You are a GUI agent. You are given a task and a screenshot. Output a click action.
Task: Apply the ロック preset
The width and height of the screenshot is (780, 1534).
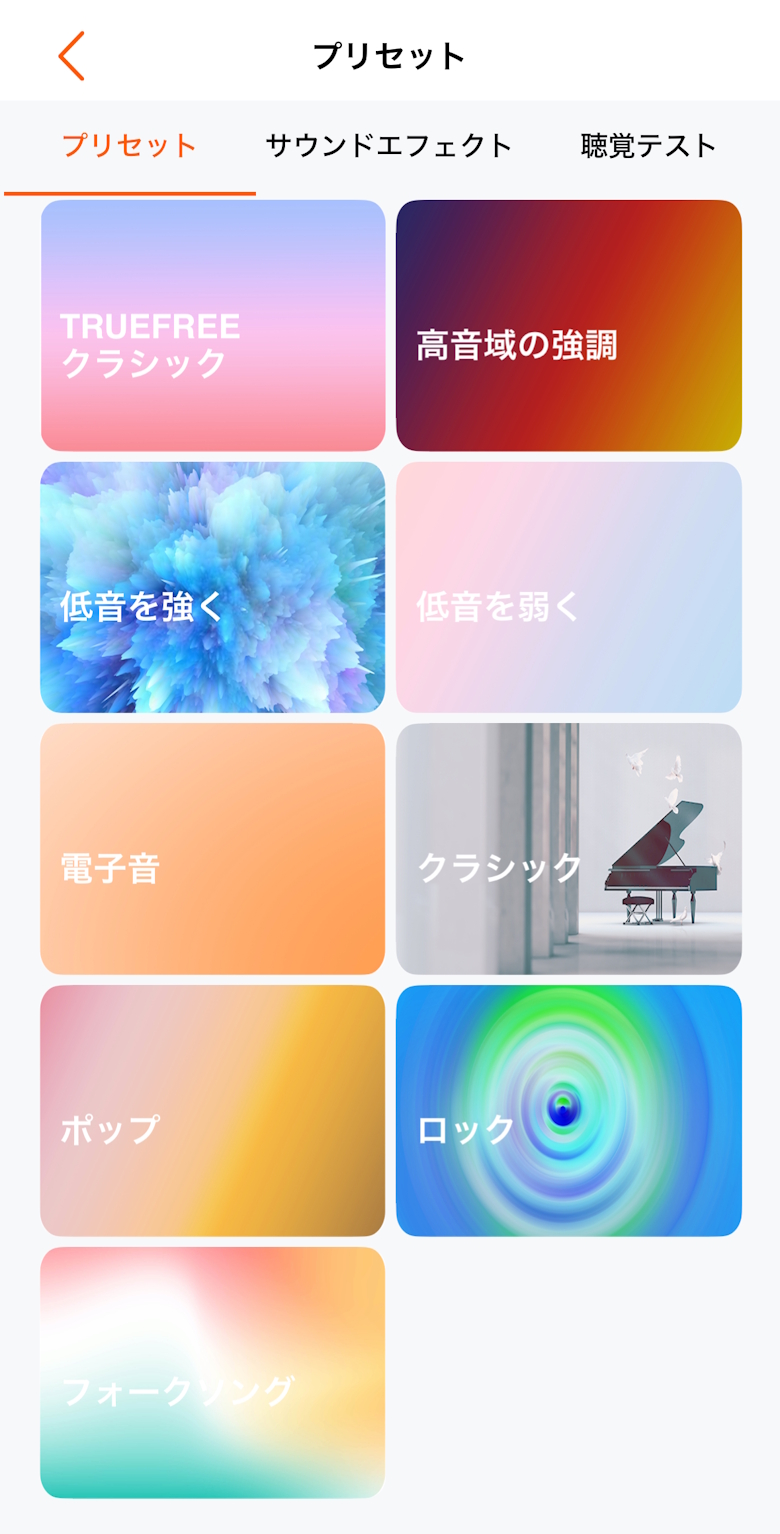point(569,1111)
